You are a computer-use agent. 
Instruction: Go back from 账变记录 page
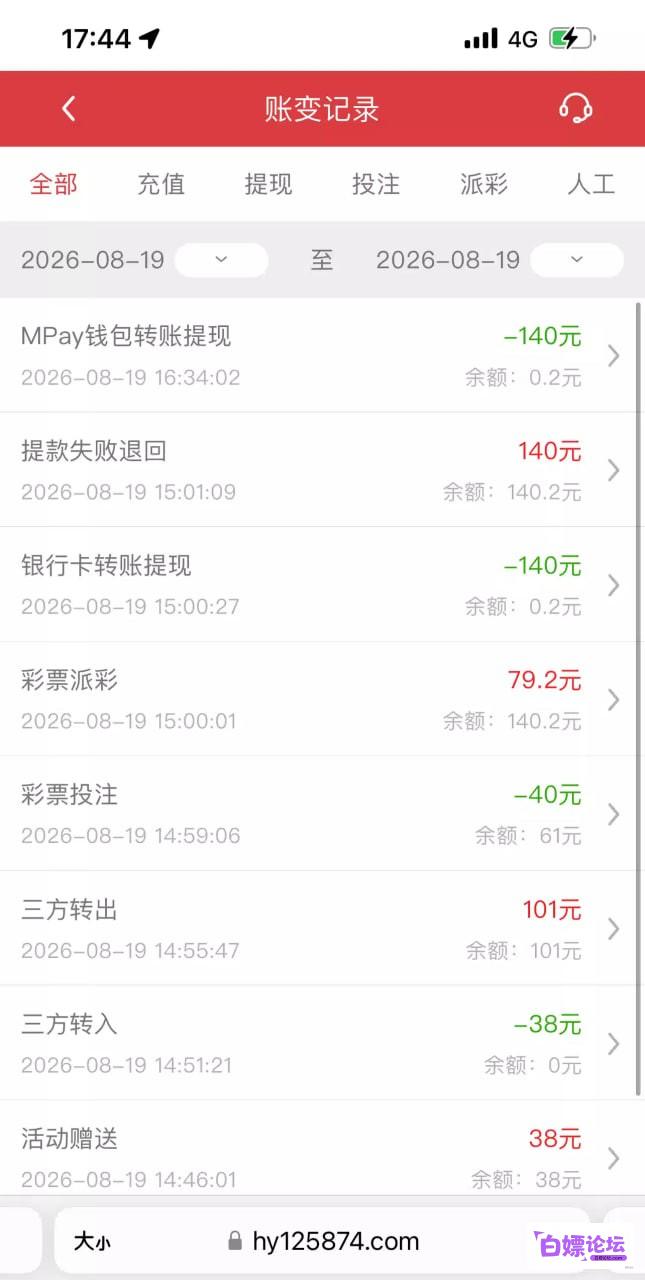pyautogui.click(x=69, y=108)
